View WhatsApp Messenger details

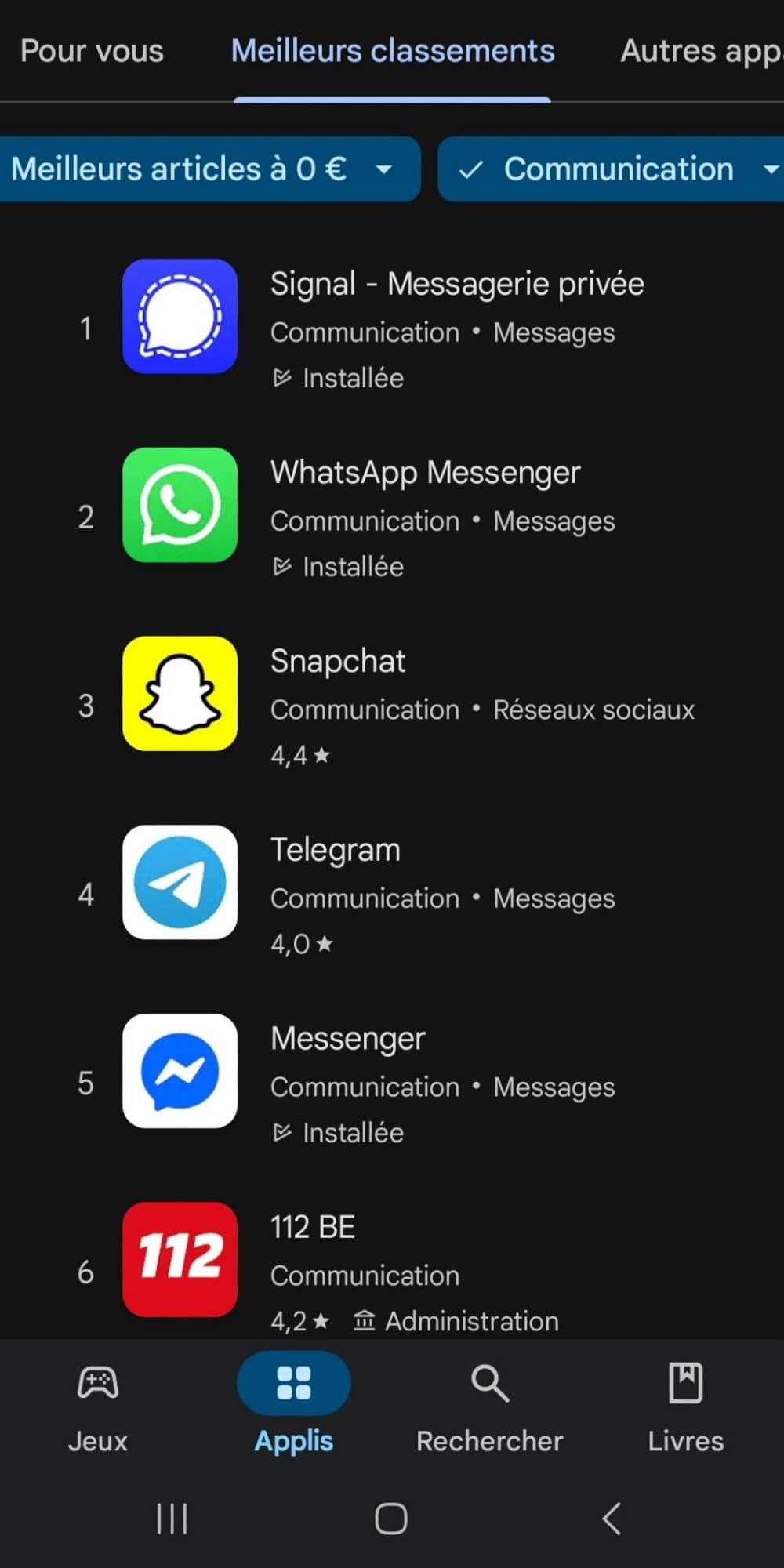pyautogui.click(x=425, y=474)
